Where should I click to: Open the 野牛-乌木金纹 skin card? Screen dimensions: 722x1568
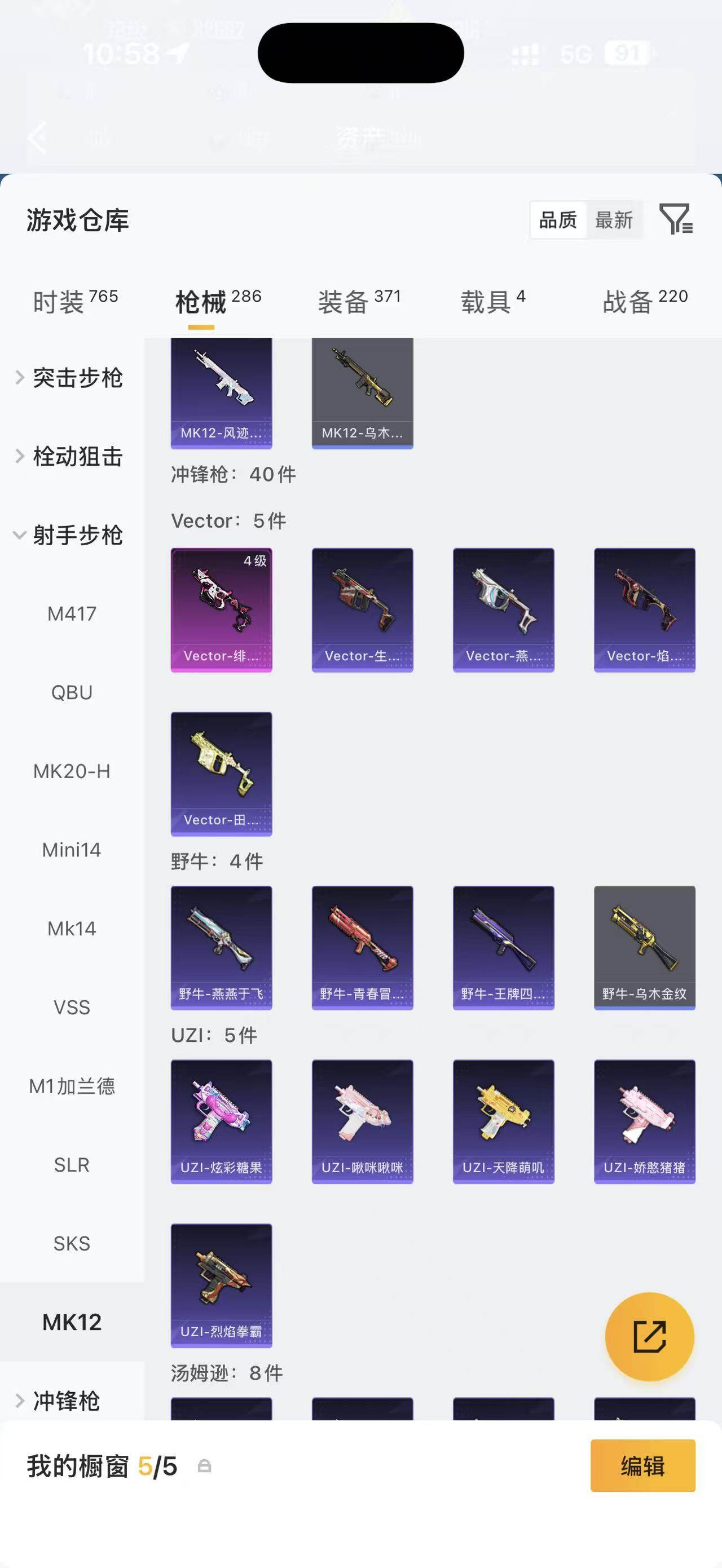click(645, 948)
